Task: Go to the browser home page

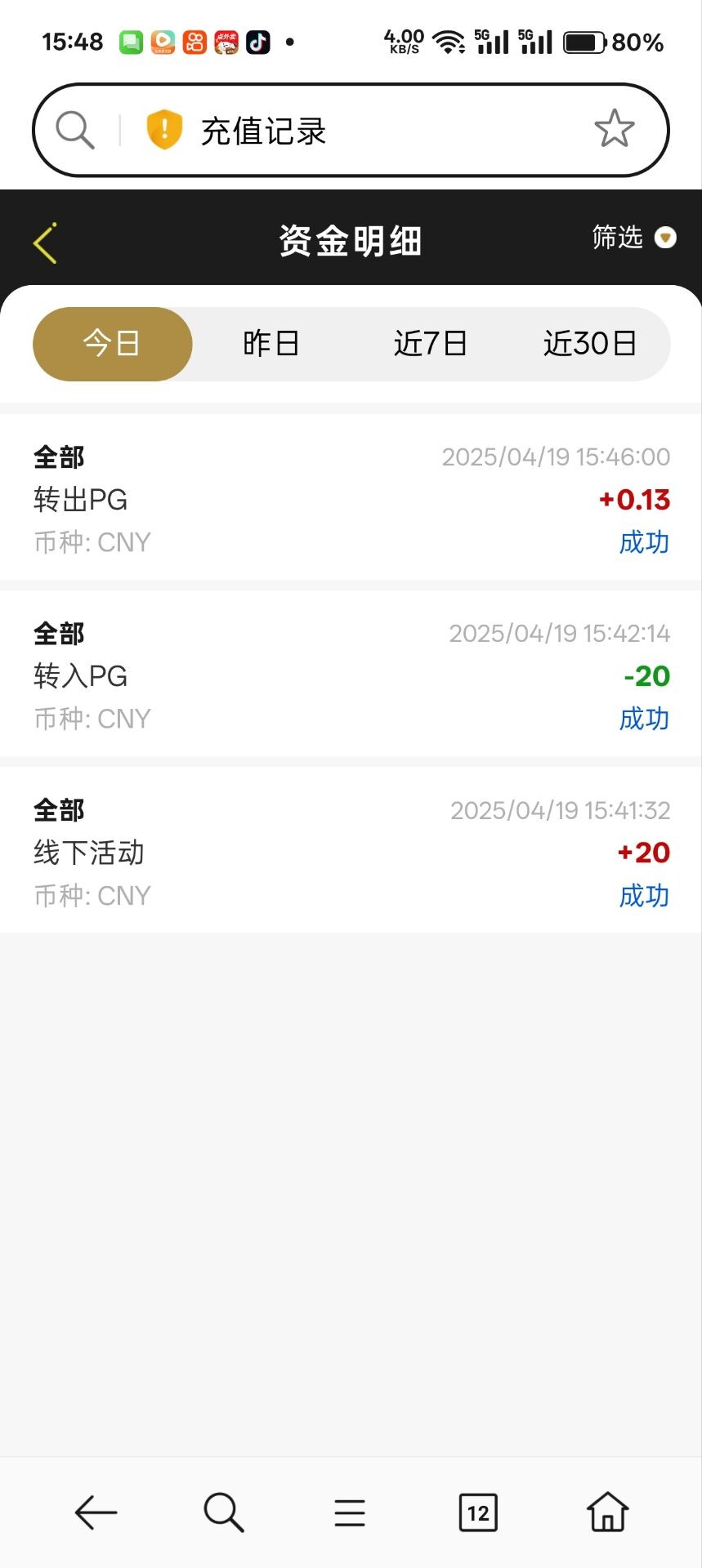Action: click(x=607, y=1512)
